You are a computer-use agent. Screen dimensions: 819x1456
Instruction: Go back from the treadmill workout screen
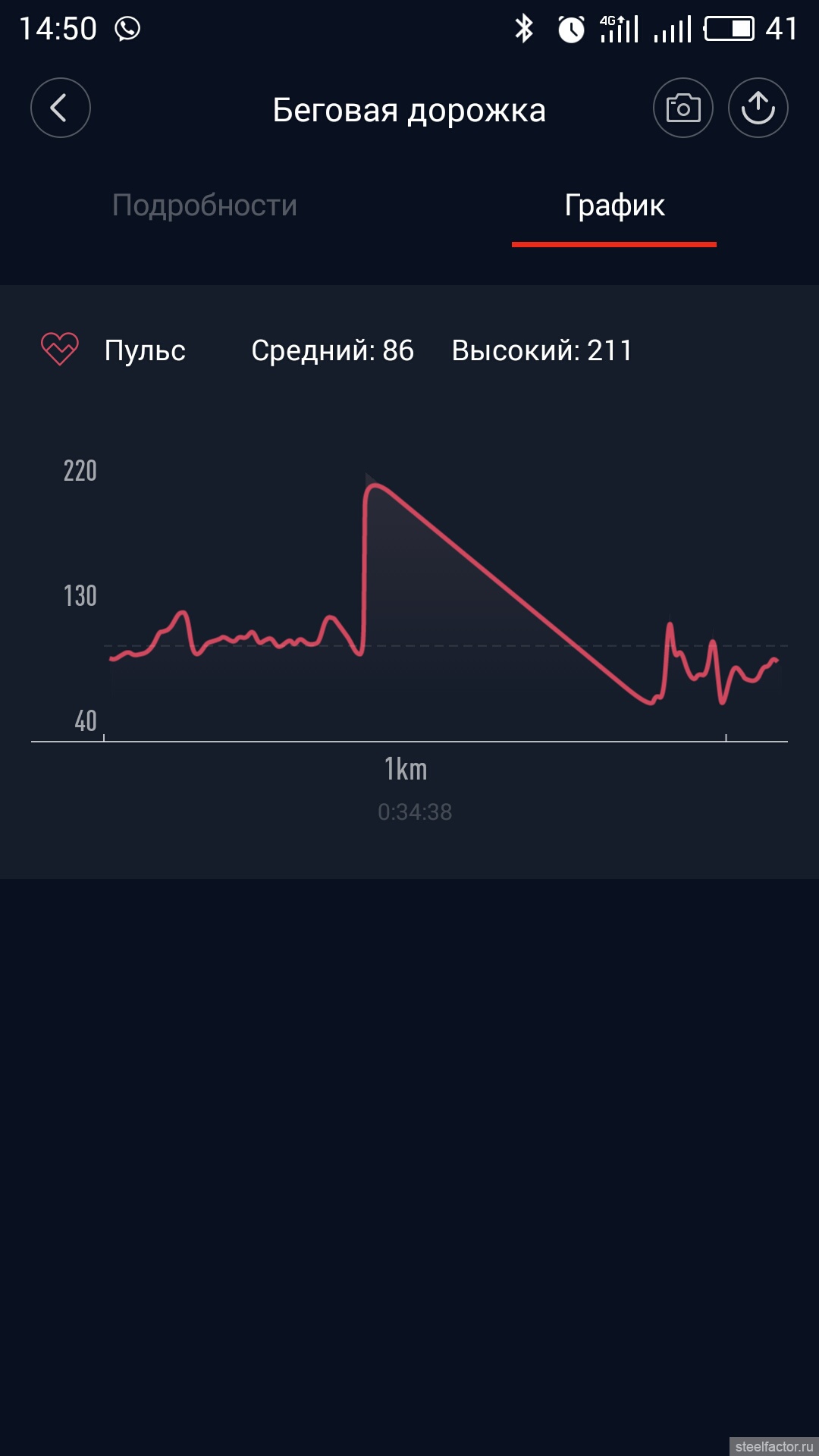pos(61,108)
